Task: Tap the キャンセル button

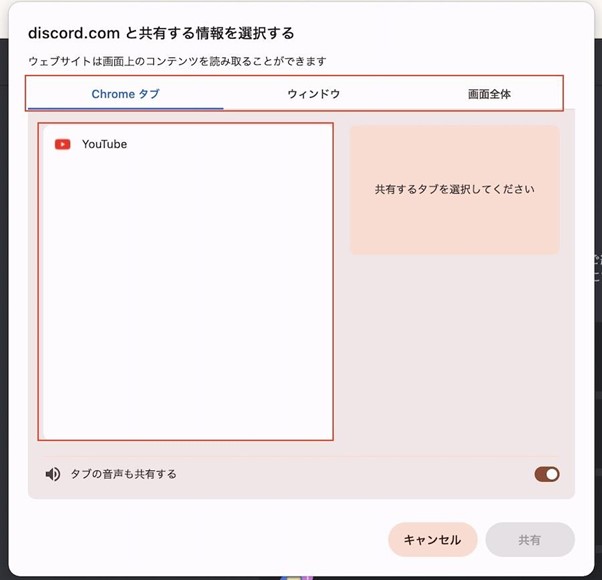Action: coord(432,540)
